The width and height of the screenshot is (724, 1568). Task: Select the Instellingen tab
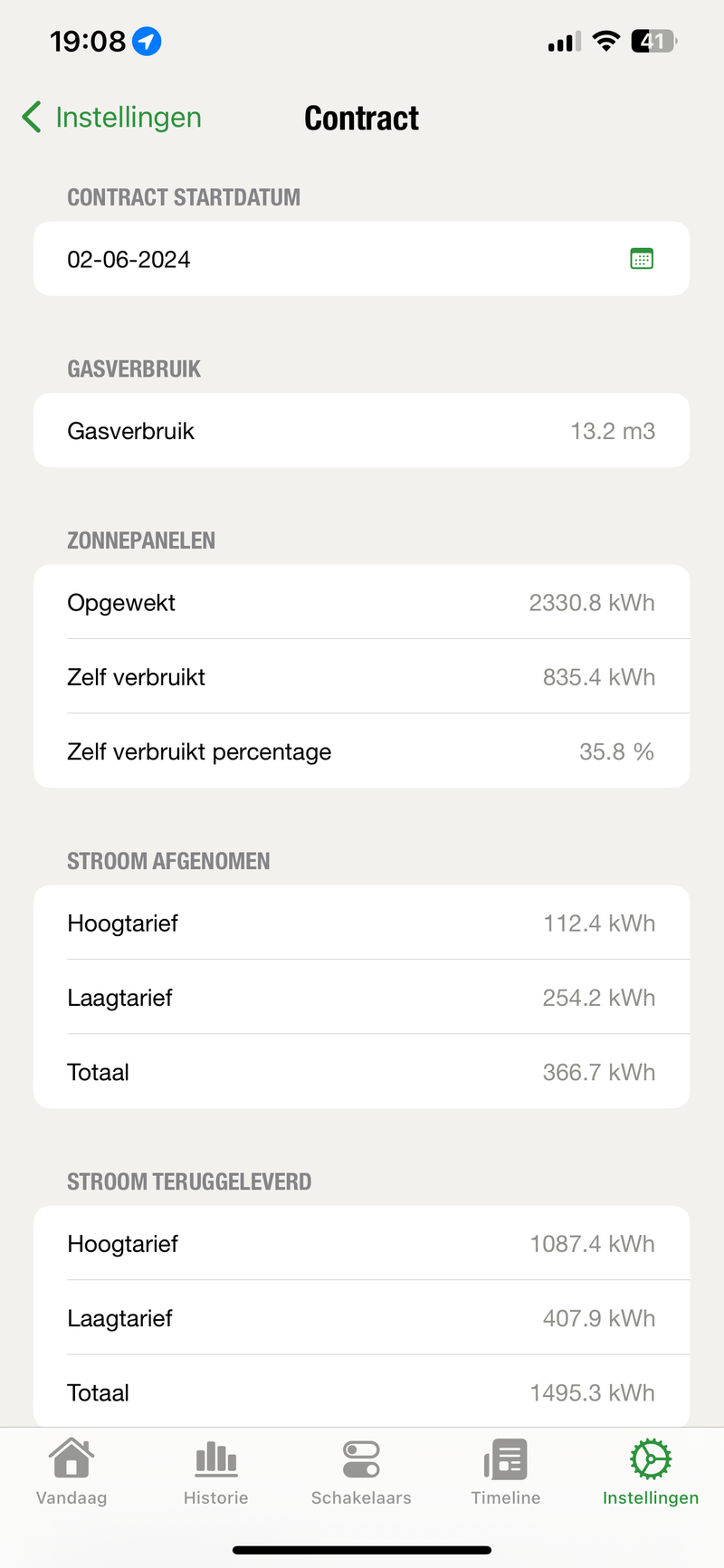pos(651,1472)
